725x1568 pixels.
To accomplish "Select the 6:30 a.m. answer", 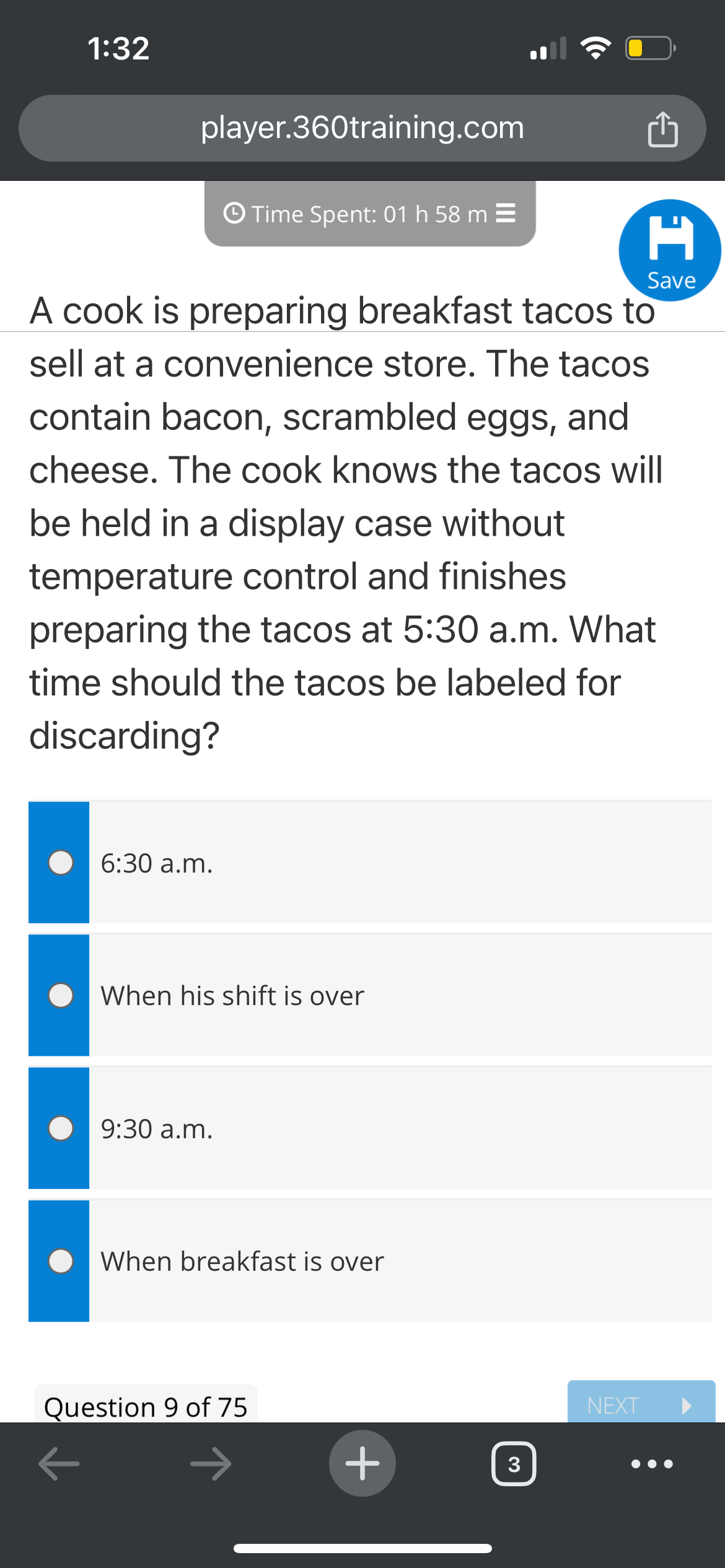I will coord(61,862).
